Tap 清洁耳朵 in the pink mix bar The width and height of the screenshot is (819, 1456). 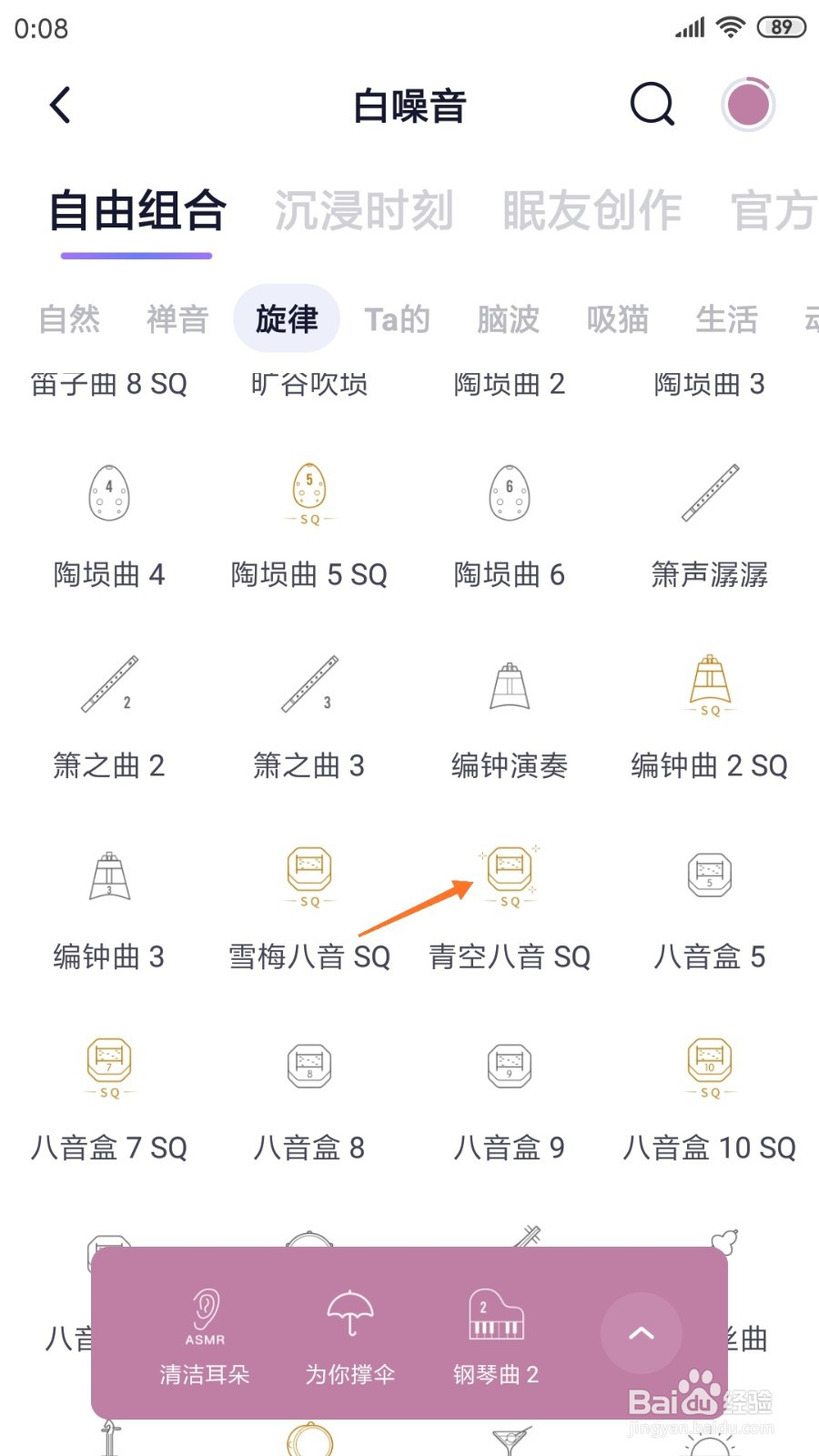click(205, 1336)
